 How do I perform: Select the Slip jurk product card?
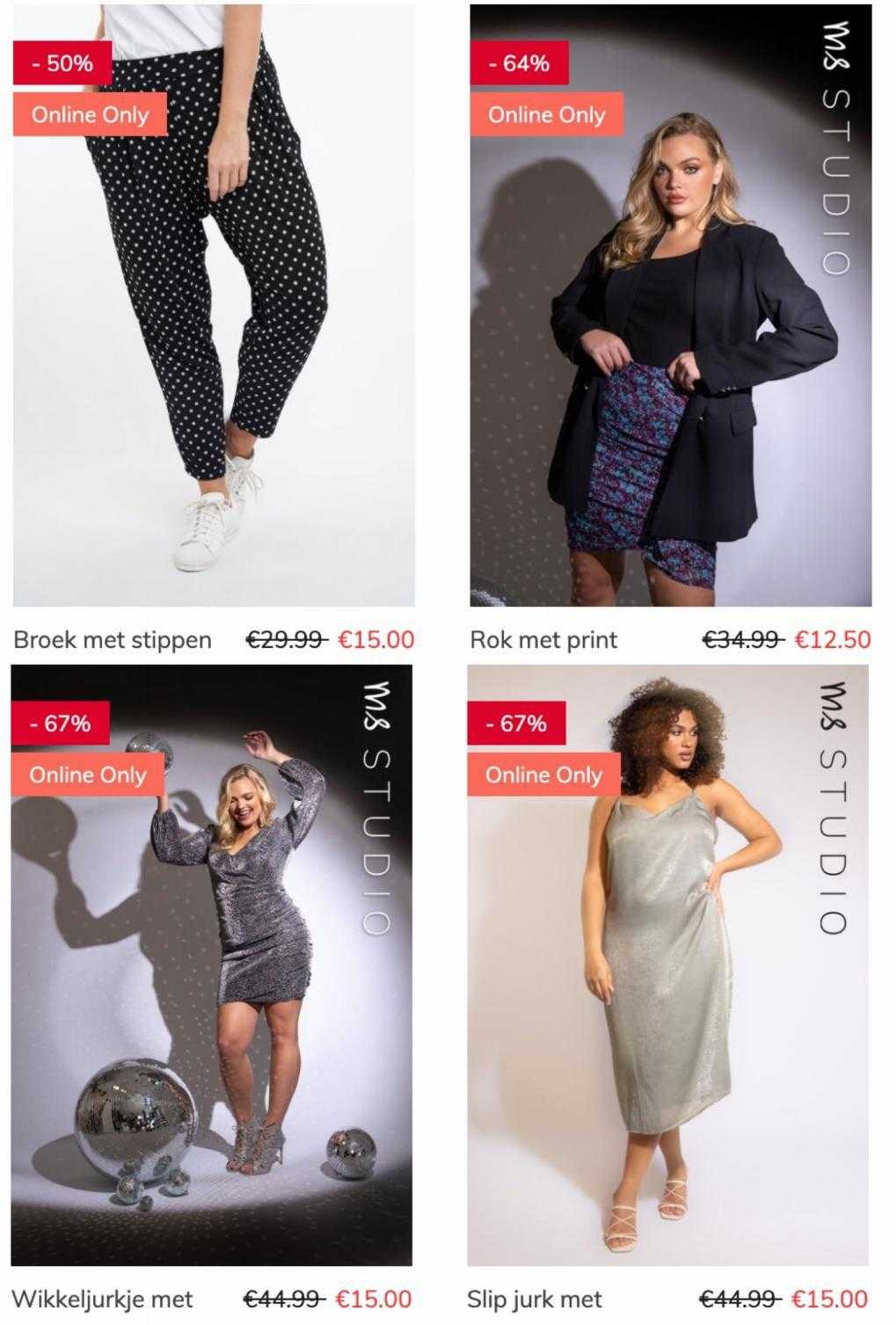pos(667,967)
